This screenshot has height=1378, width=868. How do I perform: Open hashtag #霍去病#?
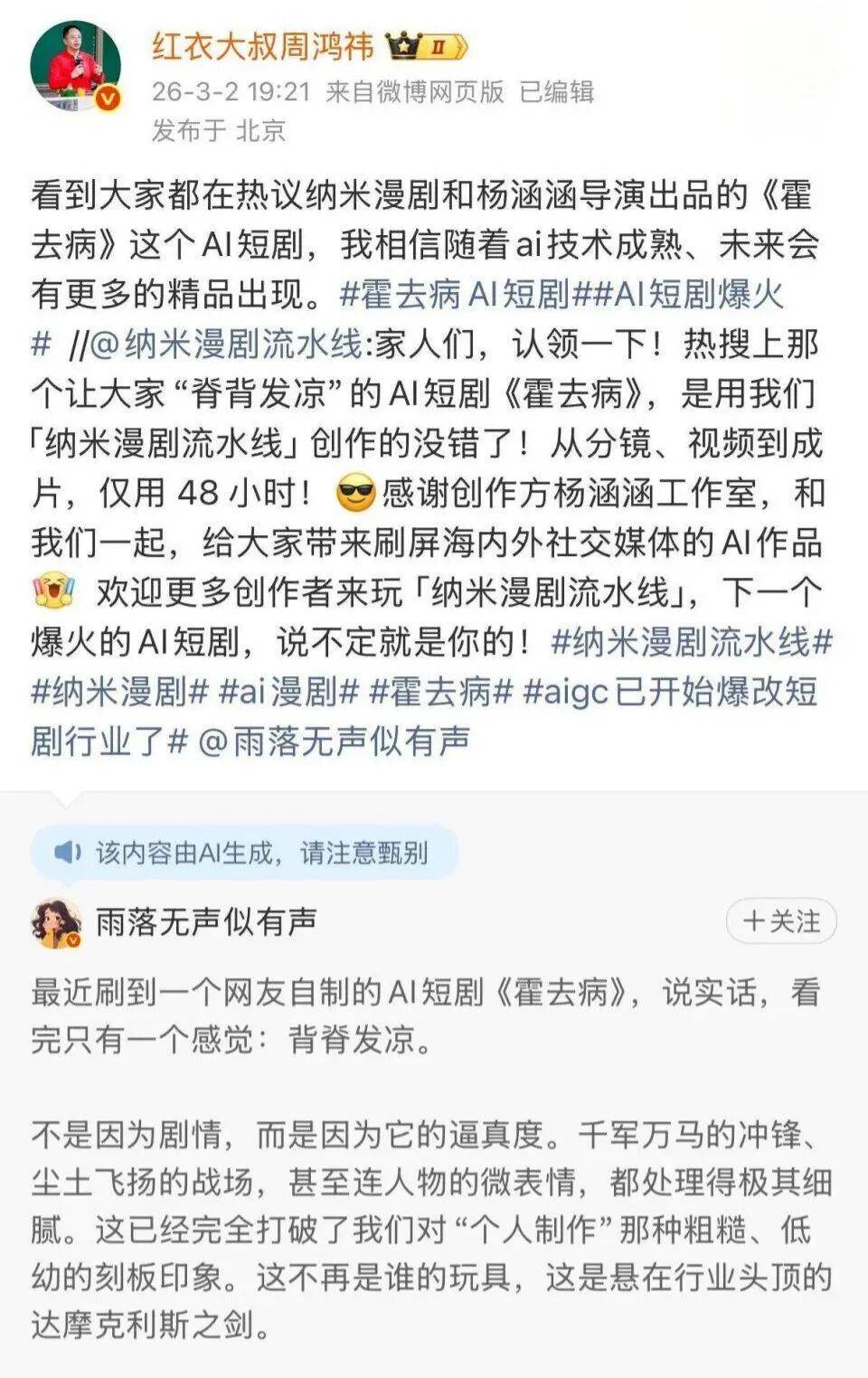tap(441, 692)
